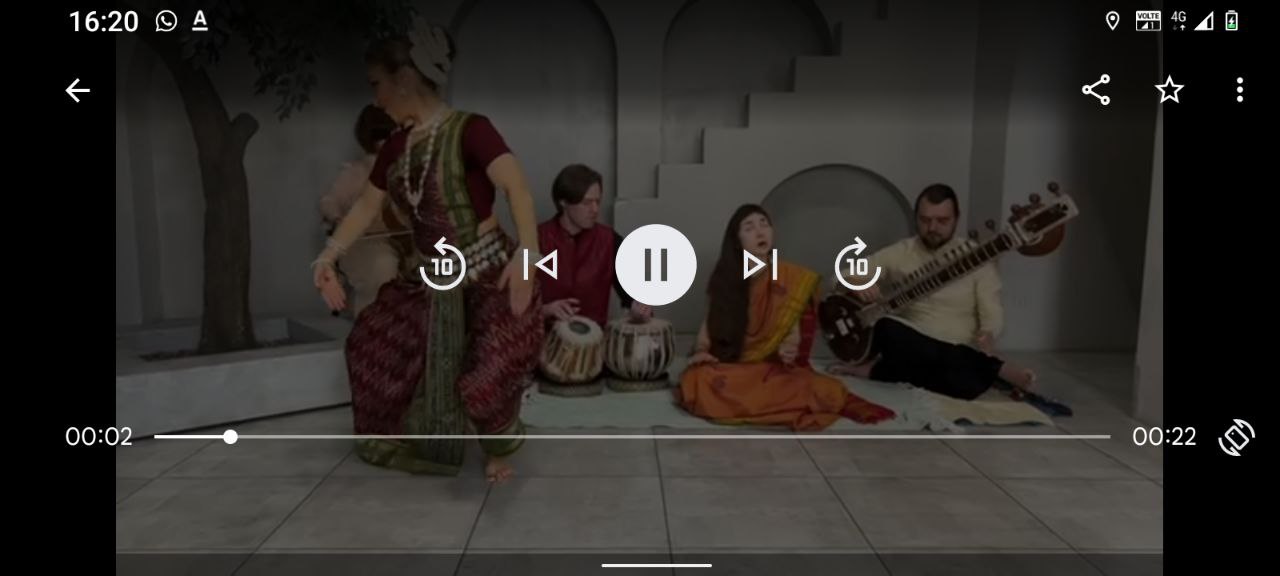1280x576 pixels.
Task: Open the three-dot overflow menu
Action: (1239, 90)
